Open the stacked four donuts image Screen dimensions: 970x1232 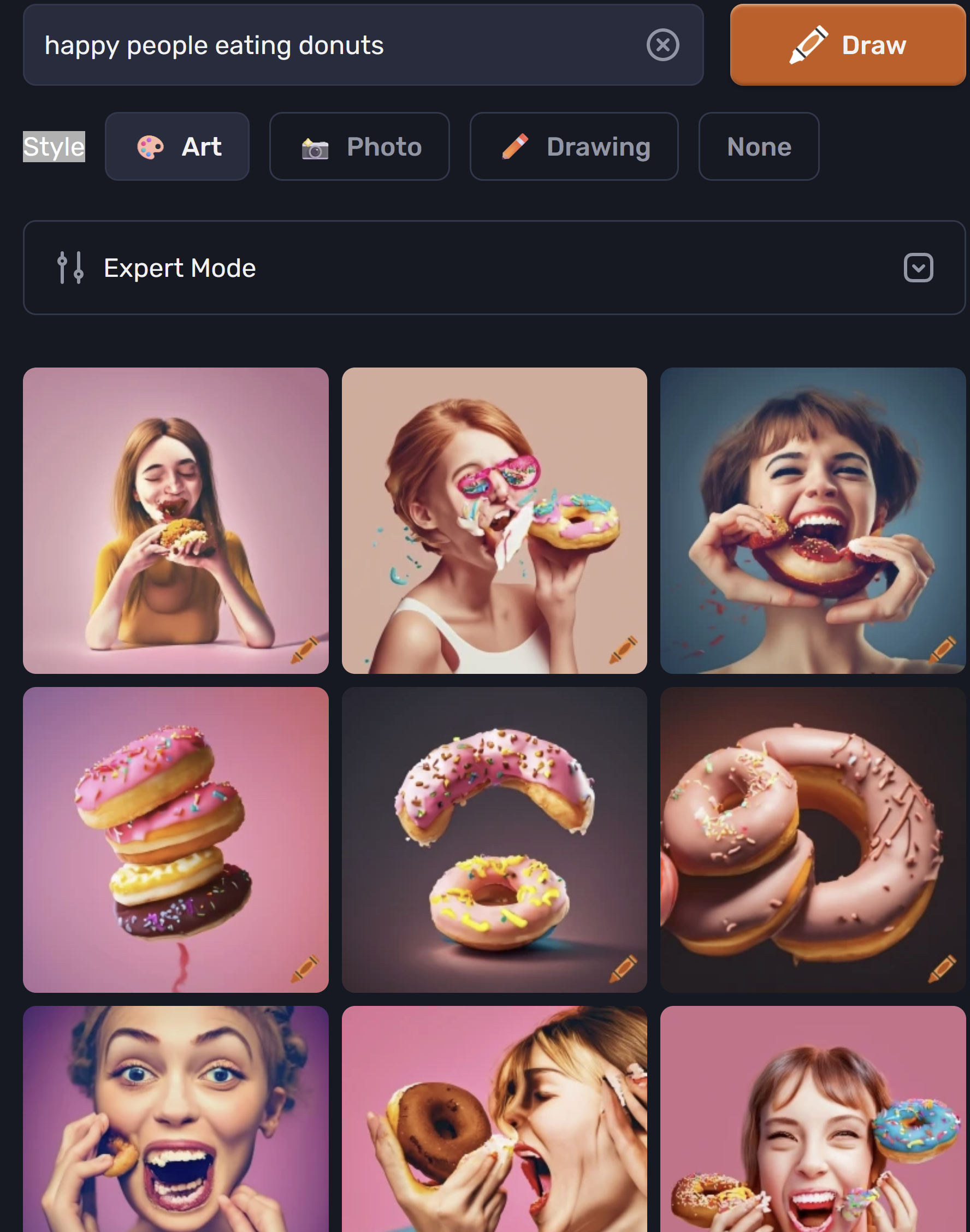pyautogui.click(x=175, y=839)
